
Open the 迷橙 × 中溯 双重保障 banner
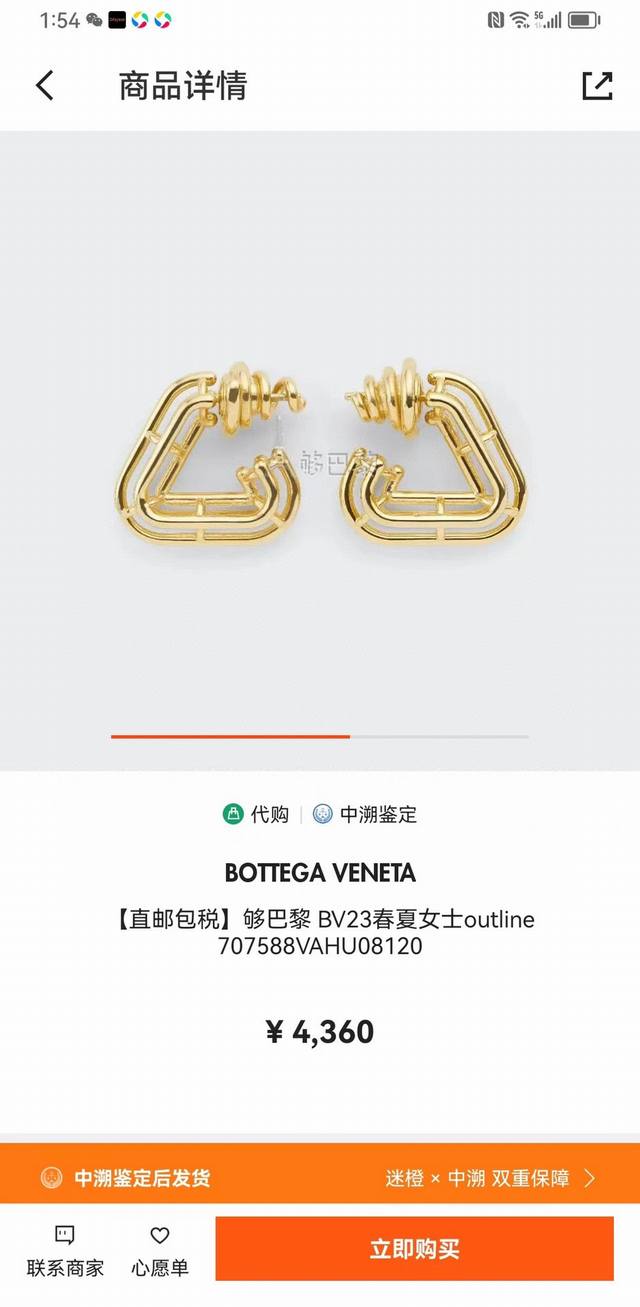click(x=490, y=1178)
